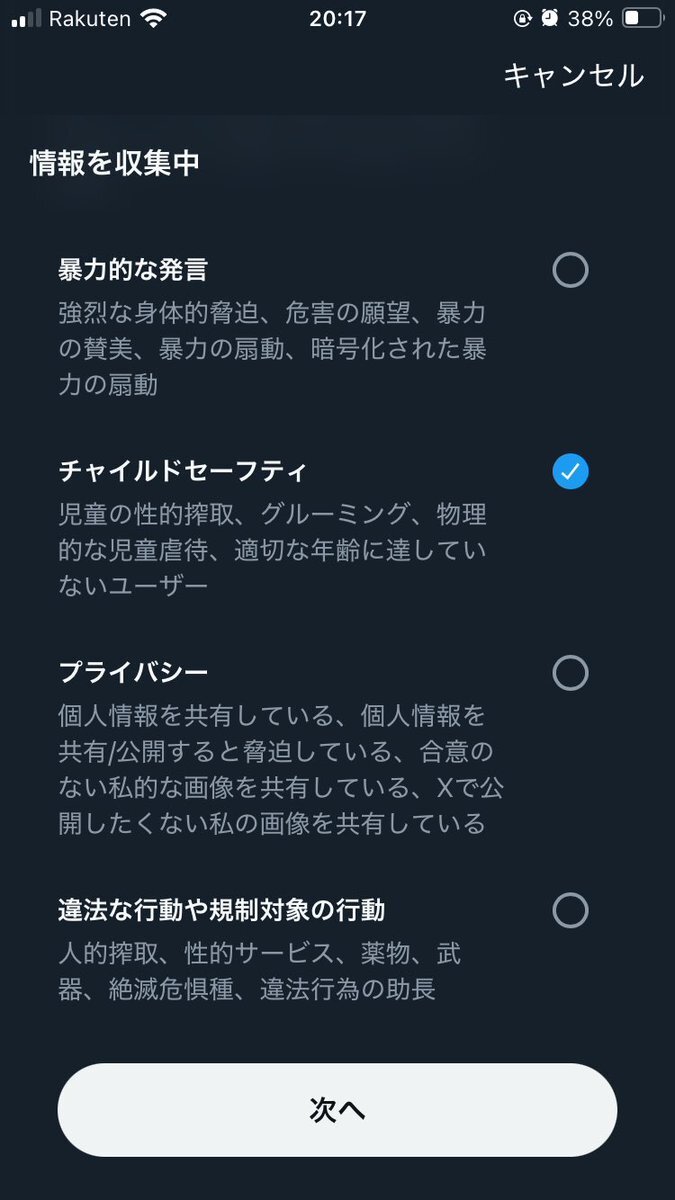Pick the 違法な行動や規制対象の行動 option

[x=570, y=911]
